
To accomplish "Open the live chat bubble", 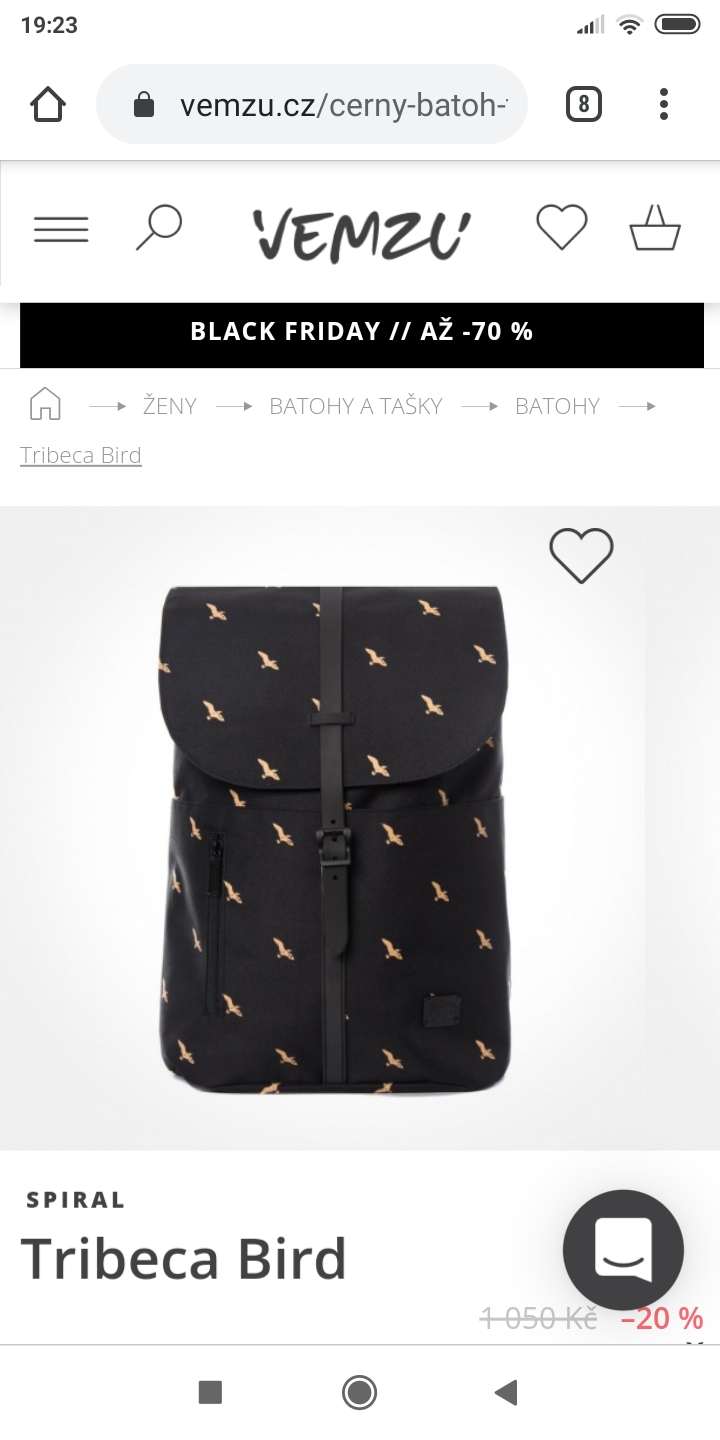I will pyautogui.click(x=622, y=1249).
